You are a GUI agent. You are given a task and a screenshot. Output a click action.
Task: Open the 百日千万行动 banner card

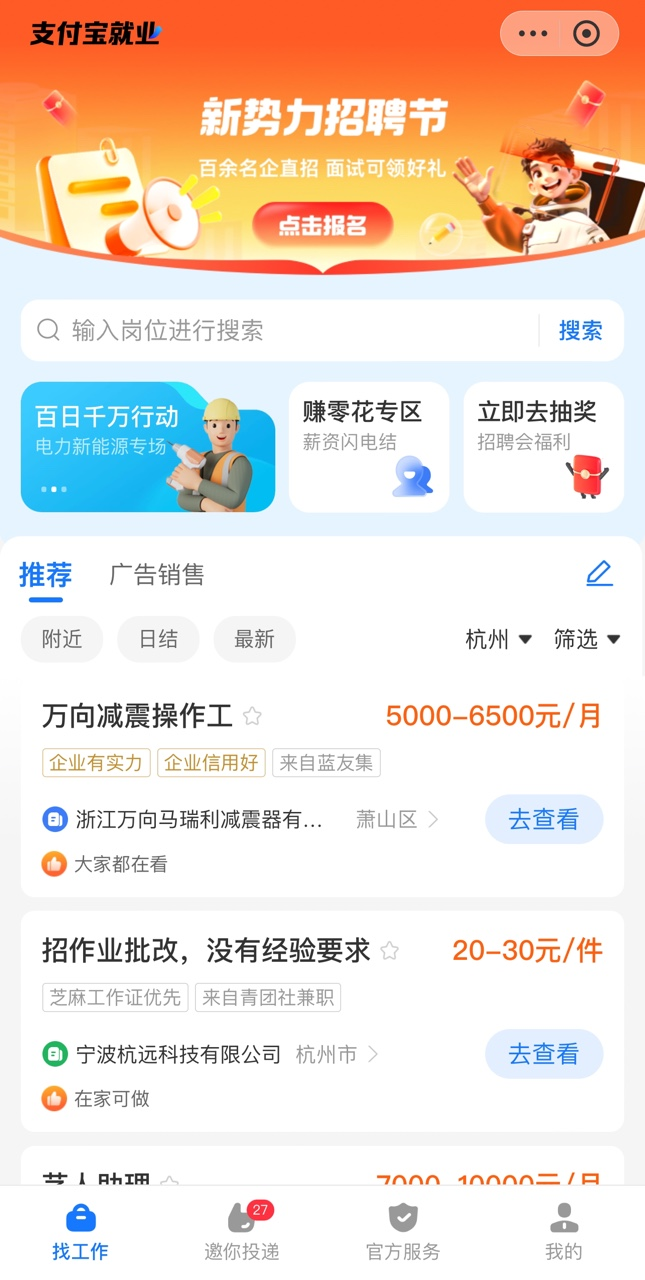pos(148,446)
